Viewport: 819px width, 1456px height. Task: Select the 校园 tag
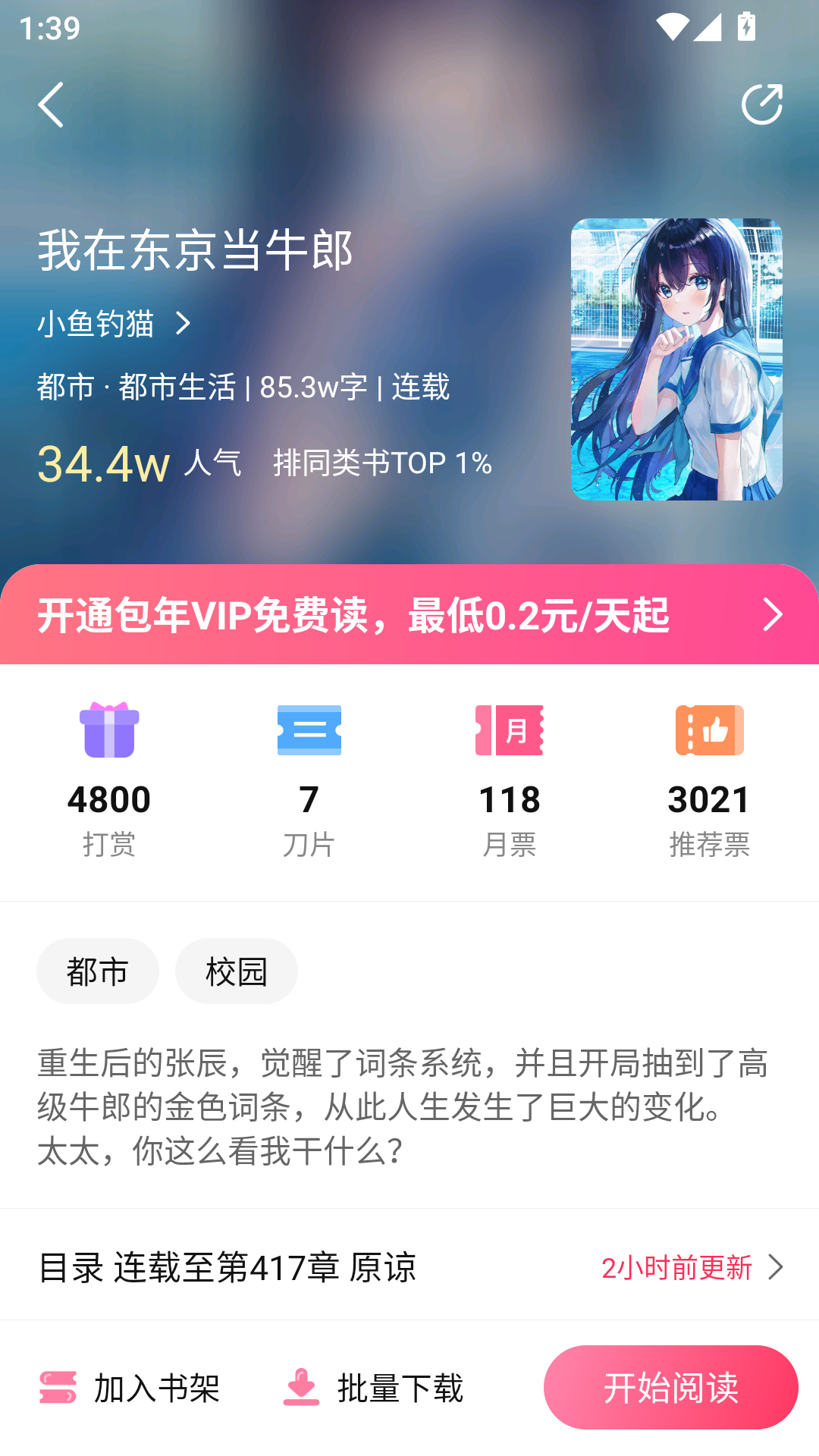click(236, 971)
